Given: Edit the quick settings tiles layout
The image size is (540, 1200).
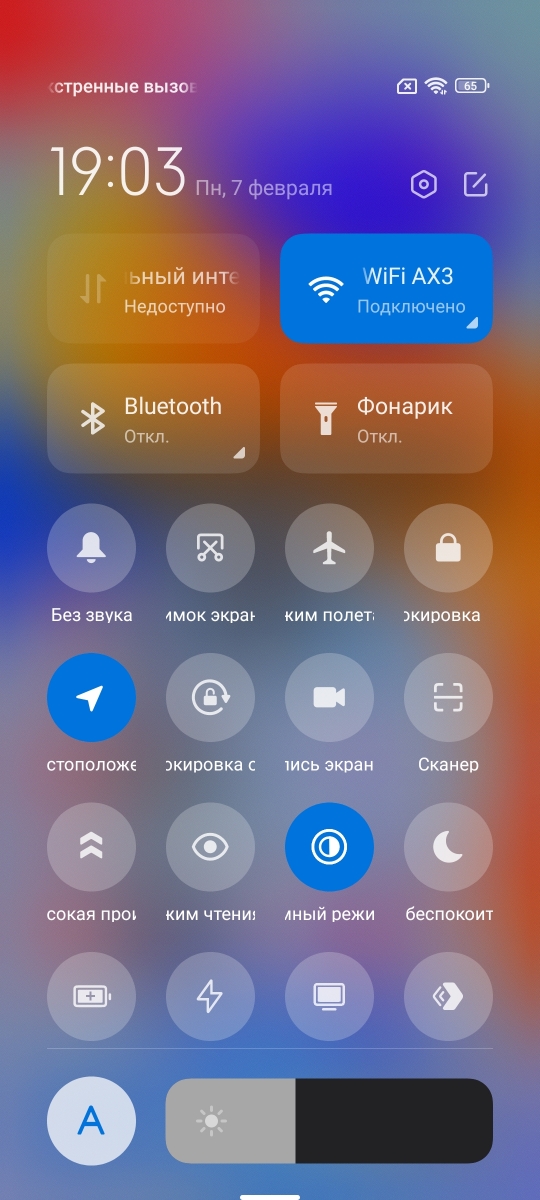Looking at the screenshot, I should pyautogui.click(x=476, y=184).
